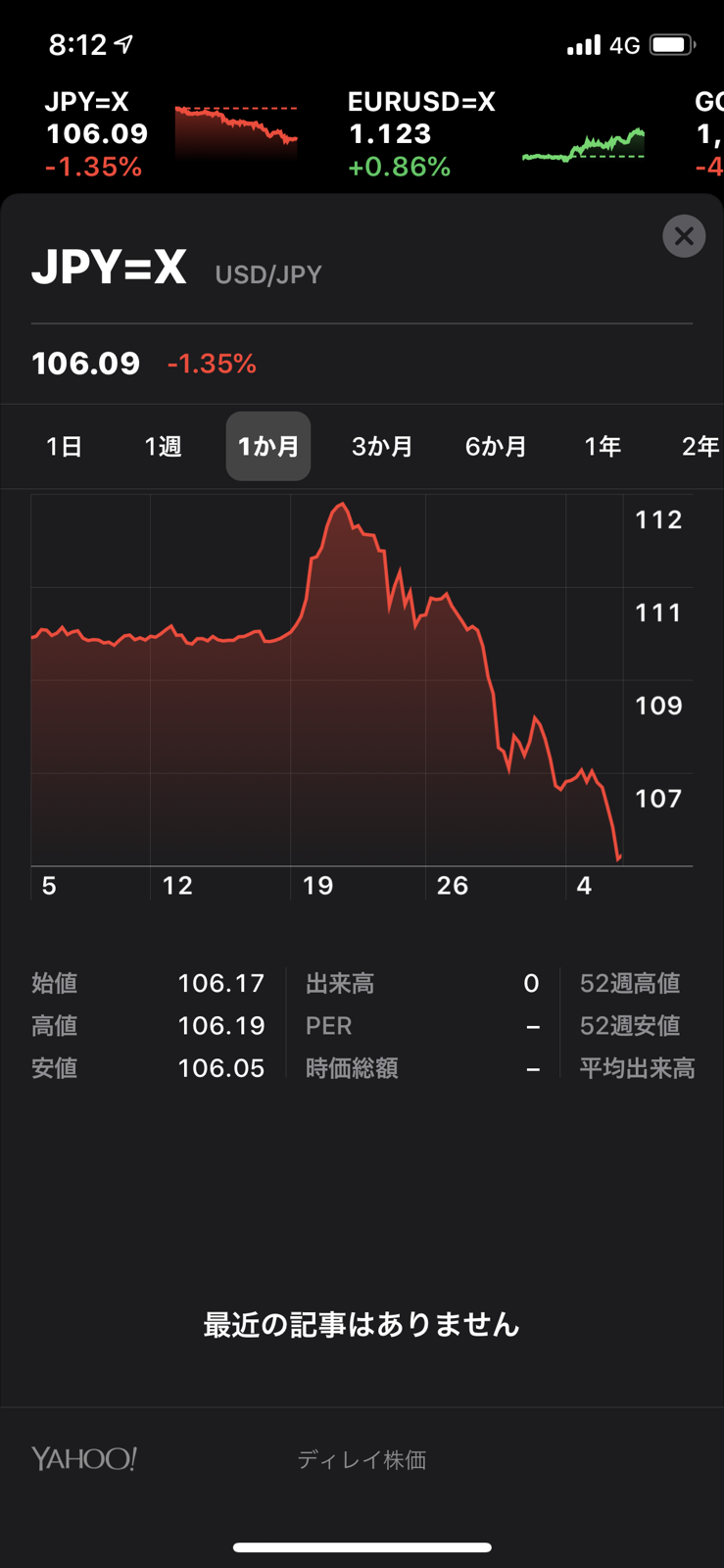The height and width of the screenshot is (1568, 724).
Task: Select the 1か月 range tab
Action: tap(268, 447)
